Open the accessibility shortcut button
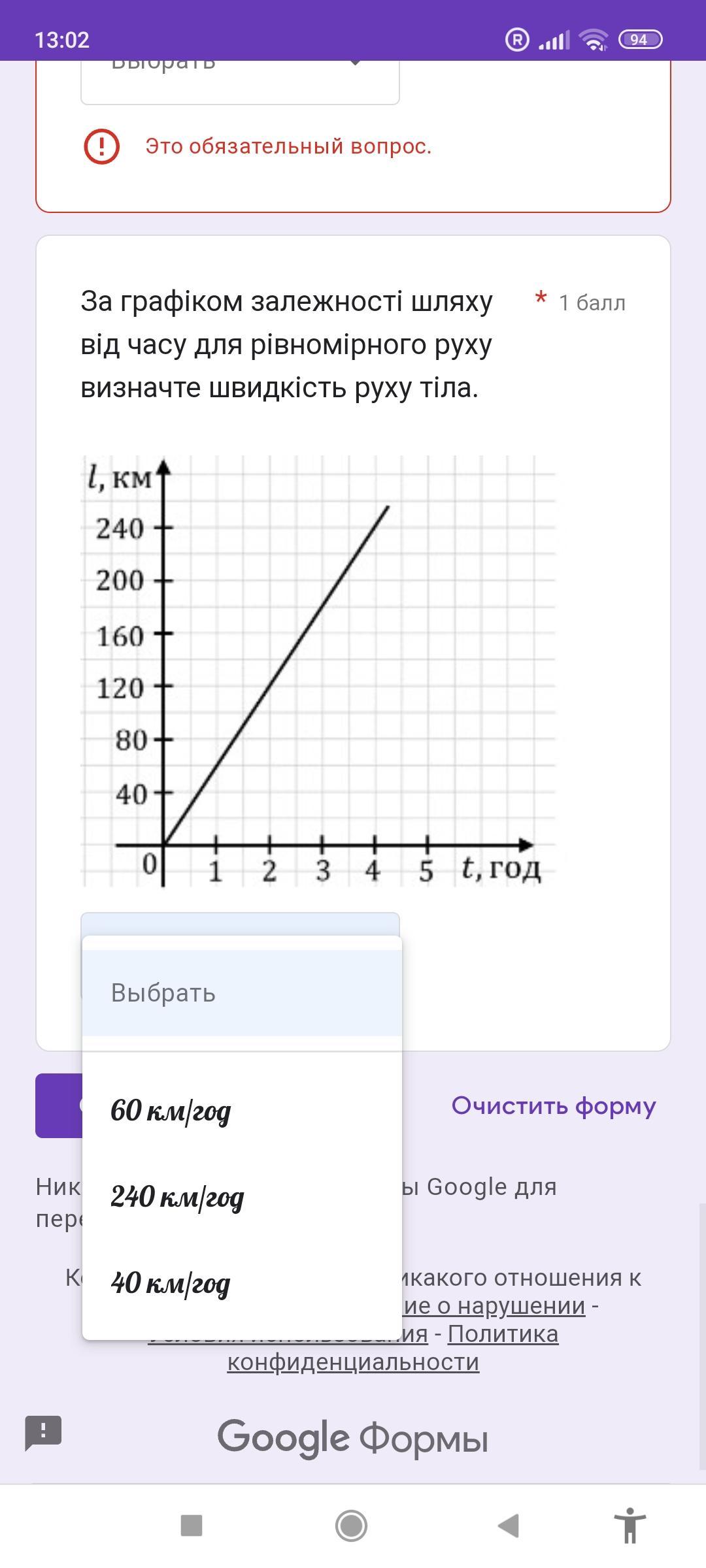 point(630,1526)
